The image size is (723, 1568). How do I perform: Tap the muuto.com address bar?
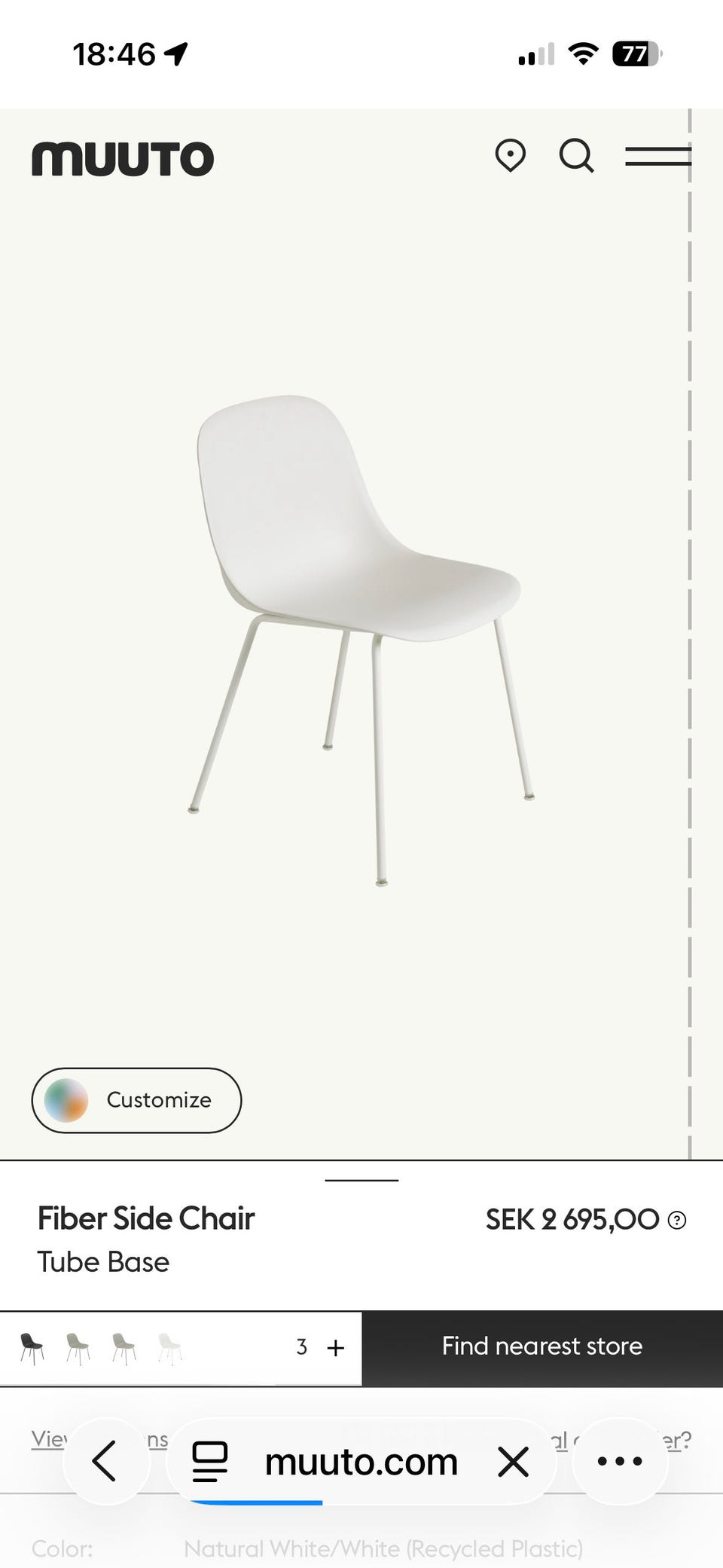coord(361,1462)
